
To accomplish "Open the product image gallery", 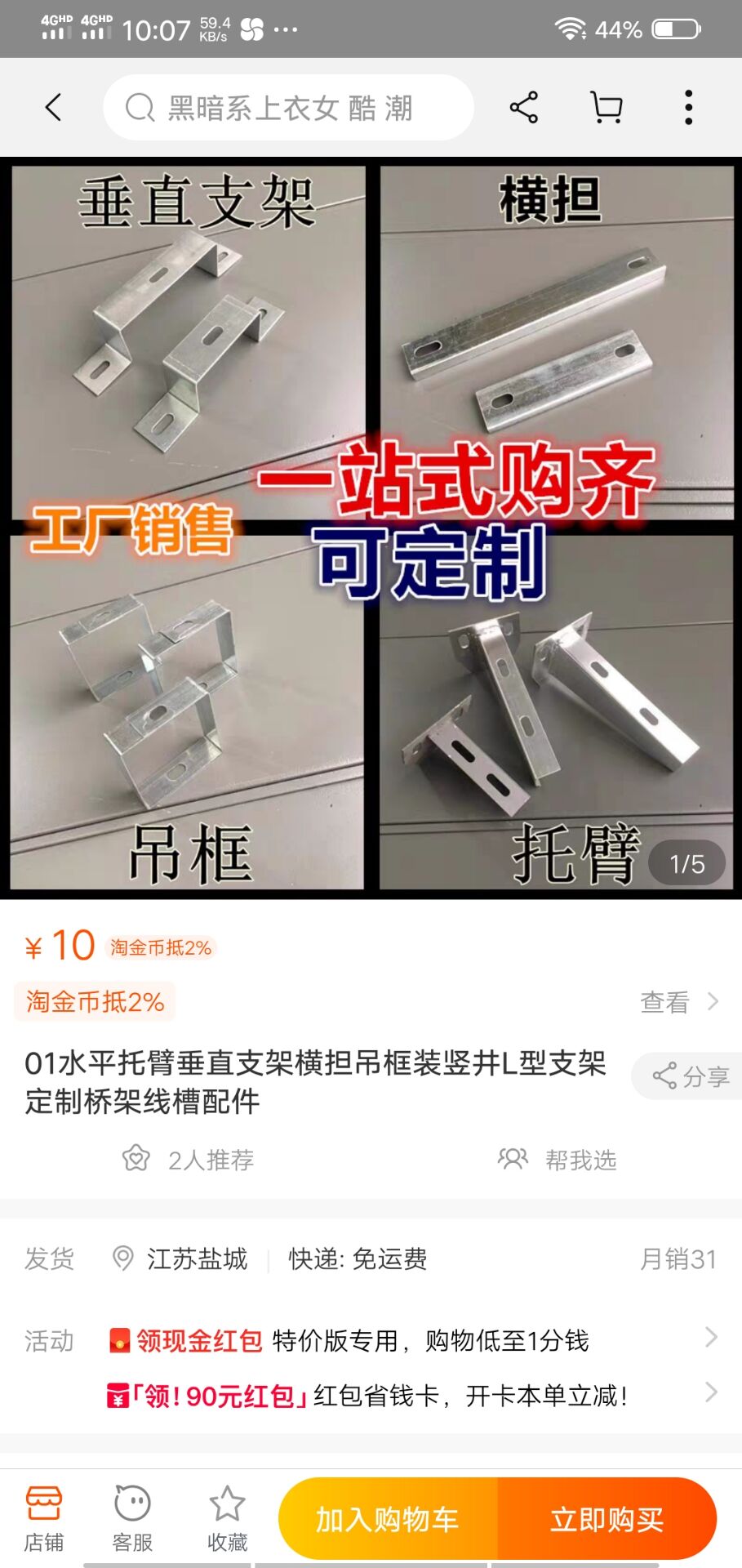I will pyautogui.click(x=371, y=528).
